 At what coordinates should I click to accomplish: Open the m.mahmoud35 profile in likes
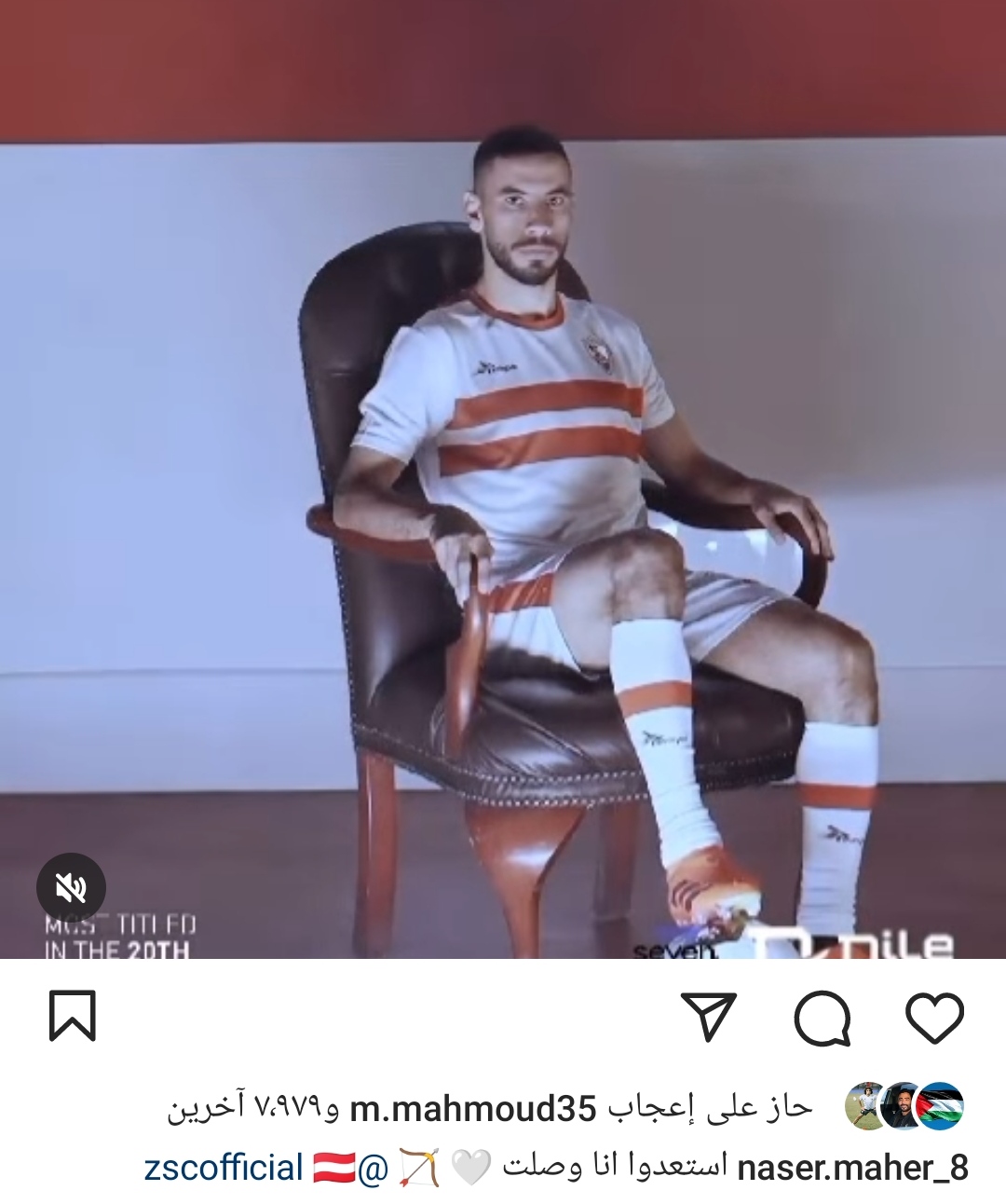point(472,1109)
